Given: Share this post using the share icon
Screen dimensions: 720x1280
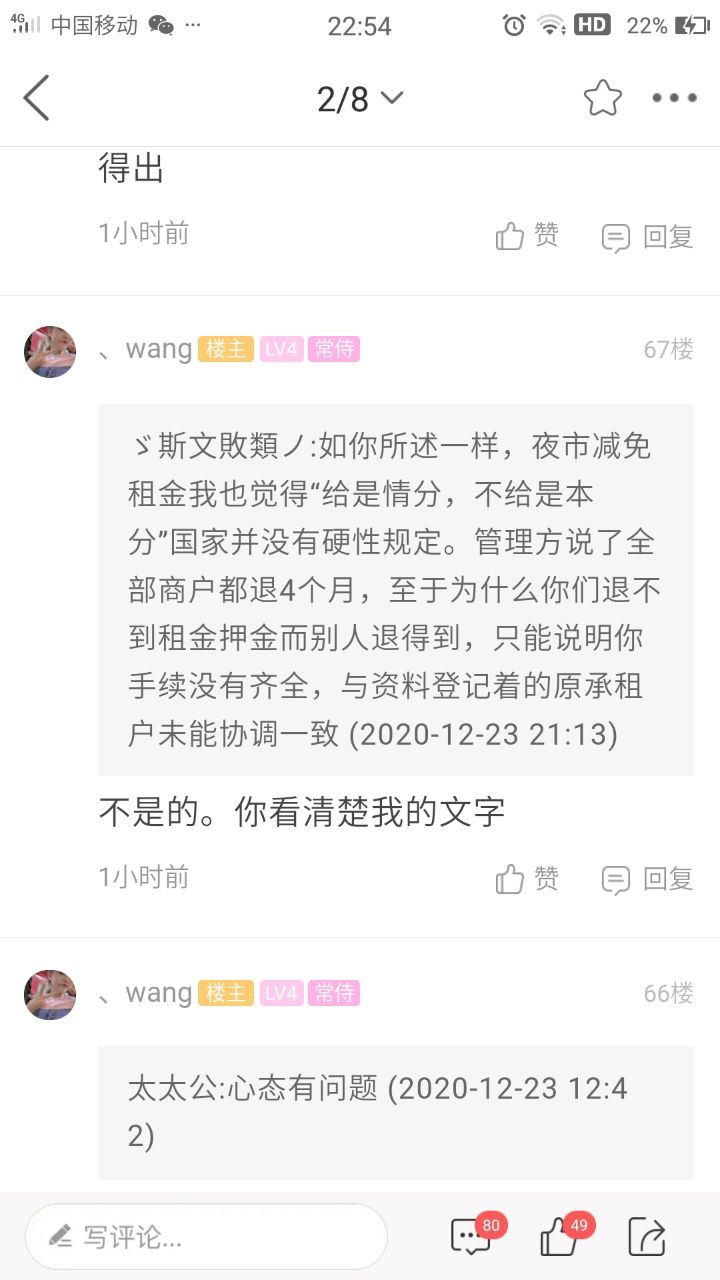Looking at the screenshot, I should point(647,1237).
